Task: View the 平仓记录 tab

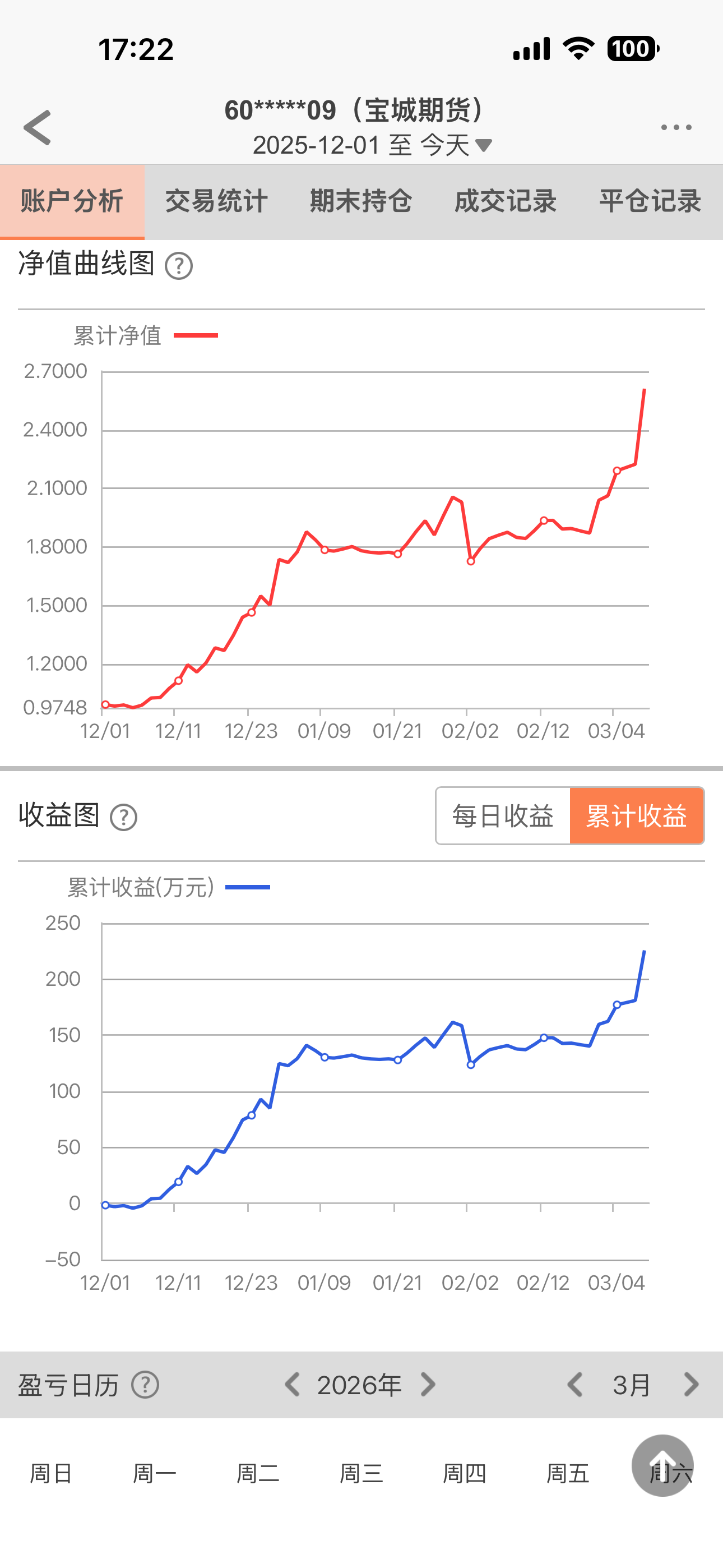Action: 650,201
